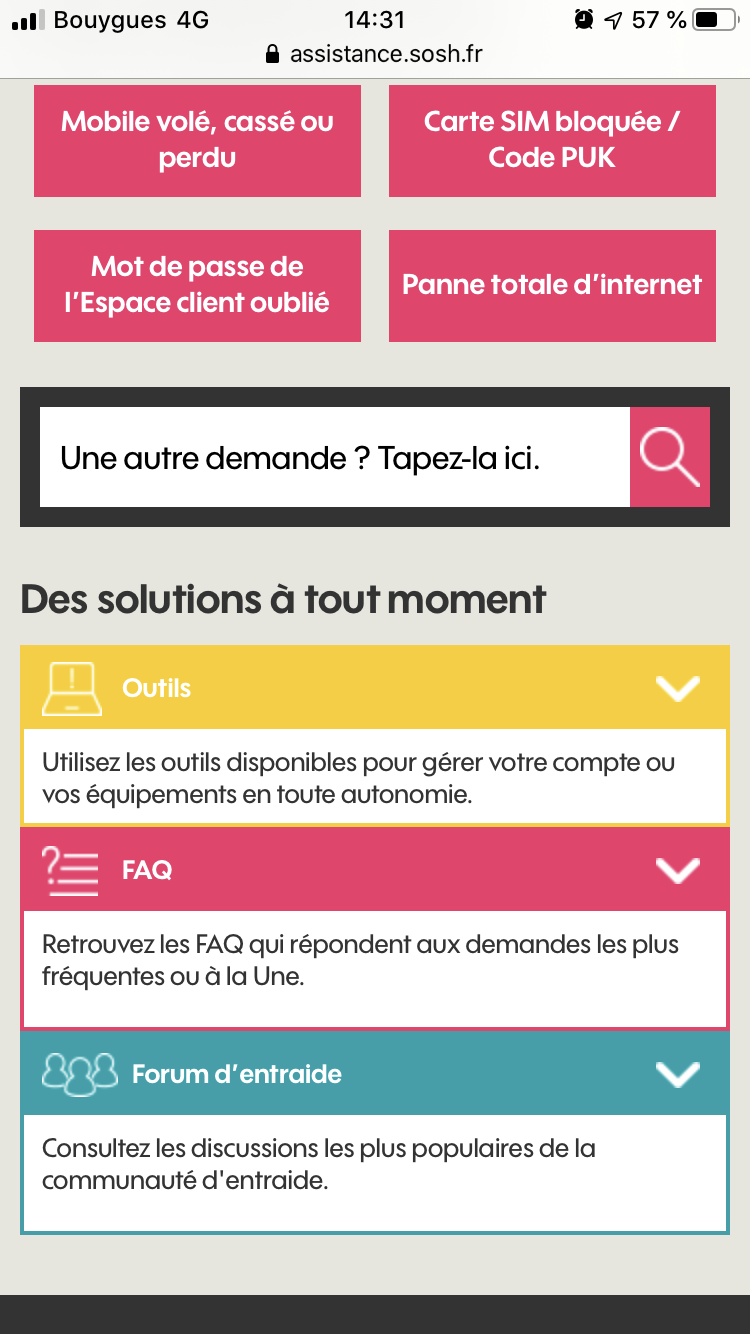Open Mobile volé, cassé ou perdu

click(197, 140)
